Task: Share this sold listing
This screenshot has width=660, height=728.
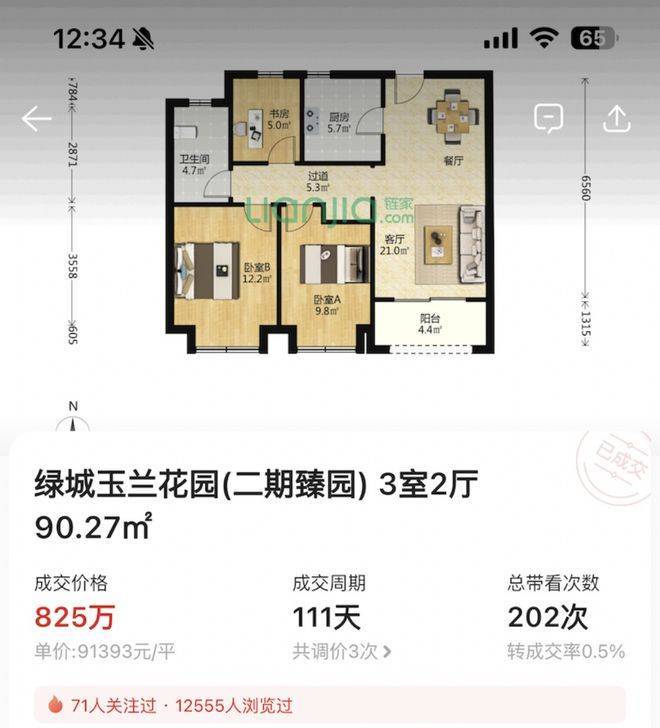Action: pos(617,118)
